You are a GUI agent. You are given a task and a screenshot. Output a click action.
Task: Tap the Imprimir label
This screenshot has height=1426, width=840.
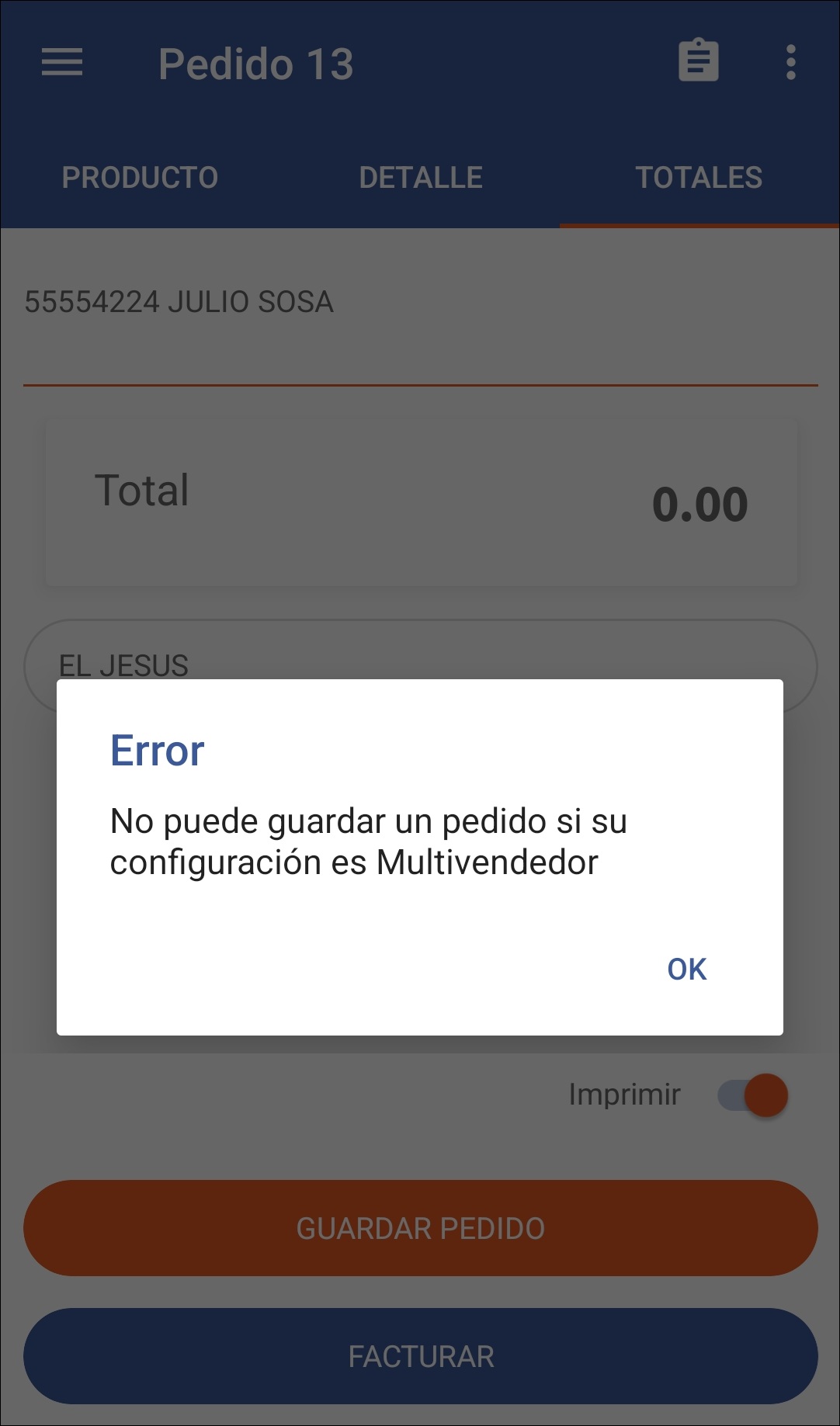(x=625, y=1095)
